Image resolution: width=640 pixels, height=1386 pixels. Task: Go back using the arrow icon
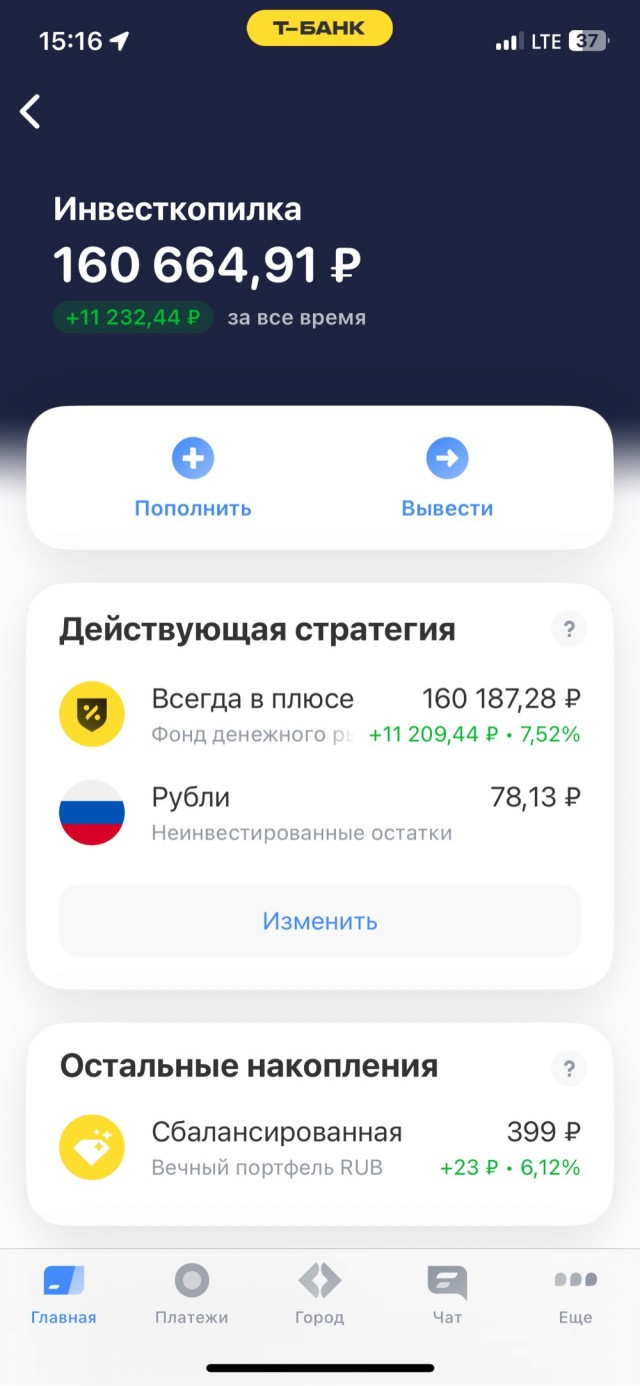tap(31, 111)
